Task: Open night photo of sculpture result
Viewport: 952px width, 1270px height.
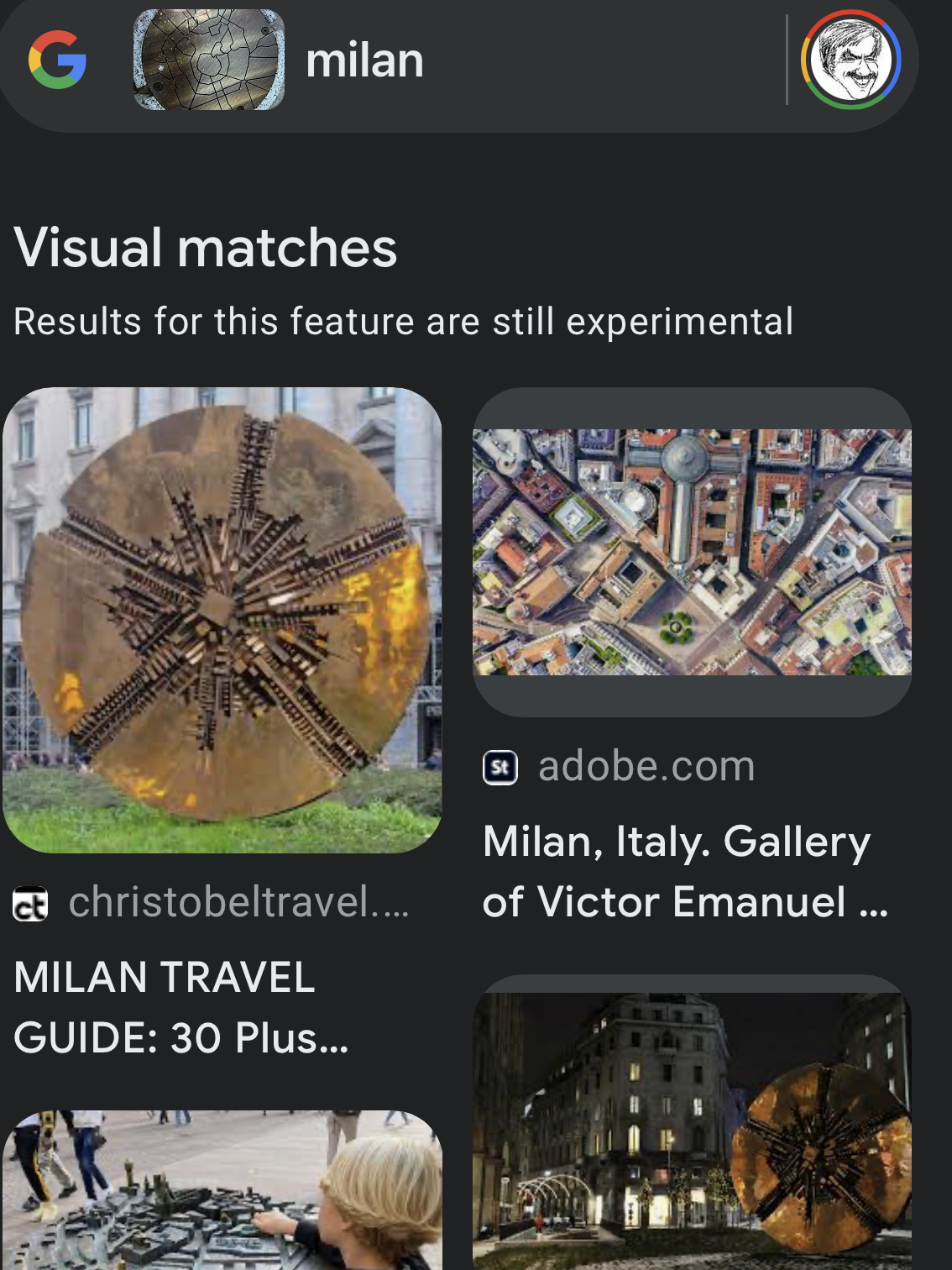Action: tap(692, 1130)
